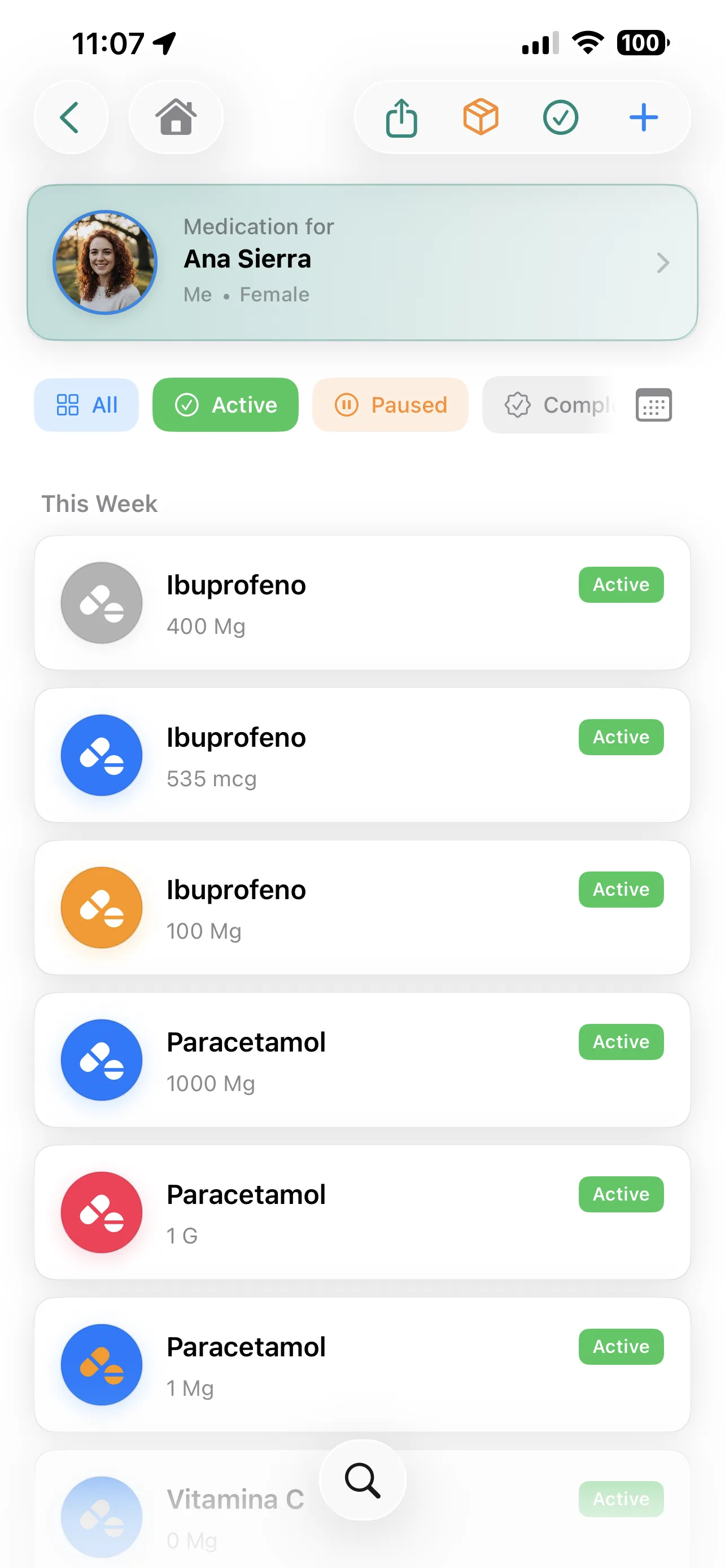Image resolution: width=725 pixels, height=1568 pixels.
Task: Open Ibuprofeno 100 Mg entry
Action: (x=362, y=908)
